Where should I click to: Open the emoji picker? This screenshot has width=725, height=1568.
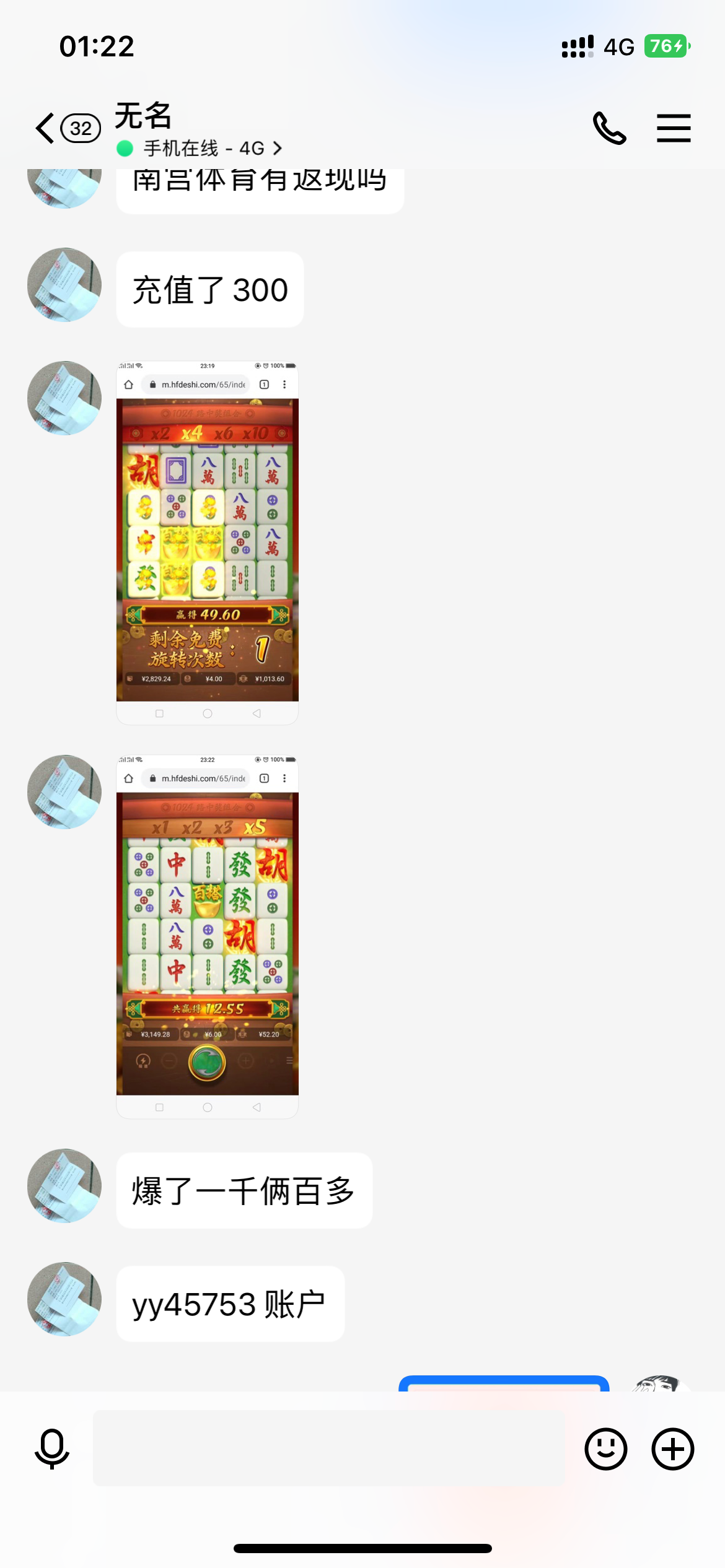[605, 1448]
